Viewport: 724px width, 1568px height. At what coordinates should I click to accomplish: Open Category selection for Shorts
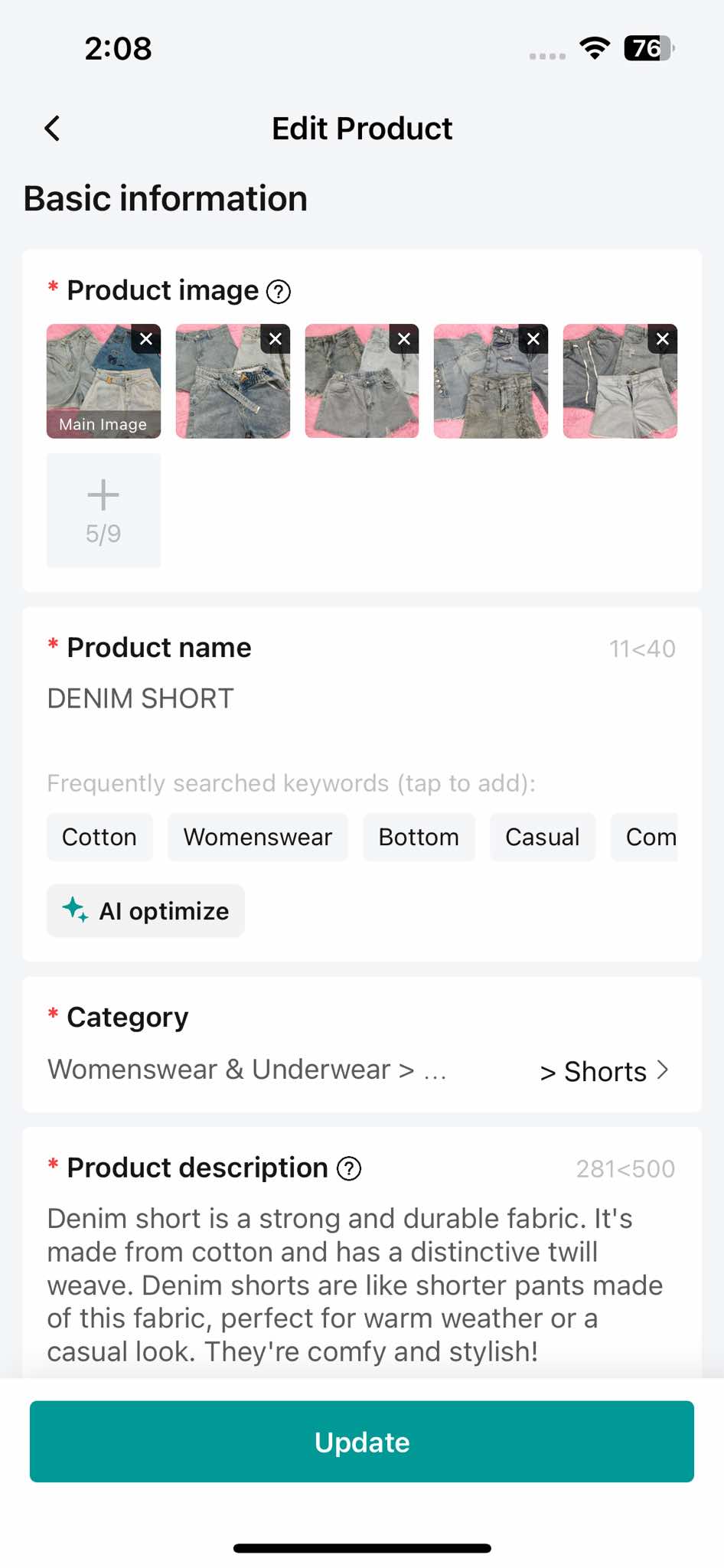(605, 1071)
